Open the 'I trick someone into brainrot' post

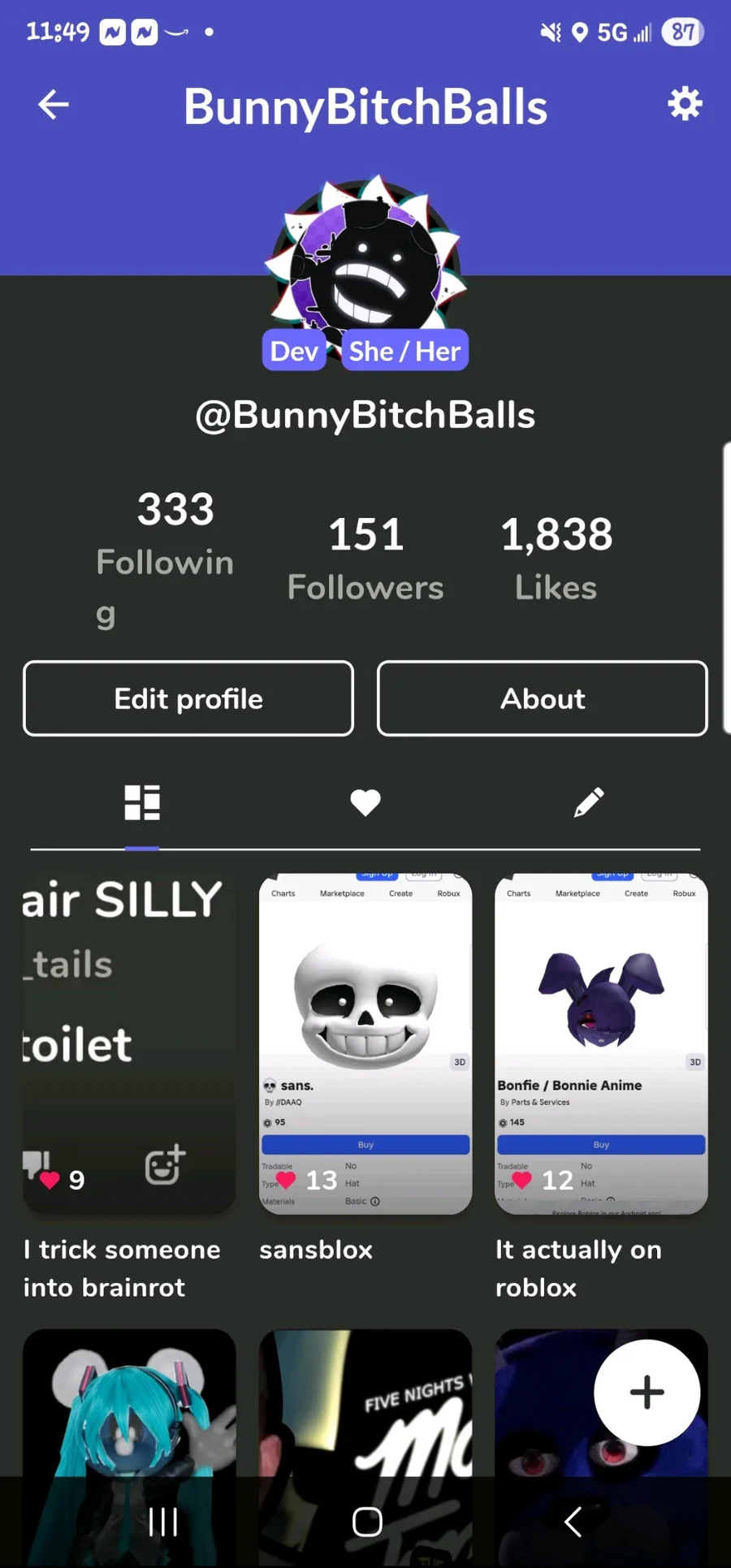129,1043
